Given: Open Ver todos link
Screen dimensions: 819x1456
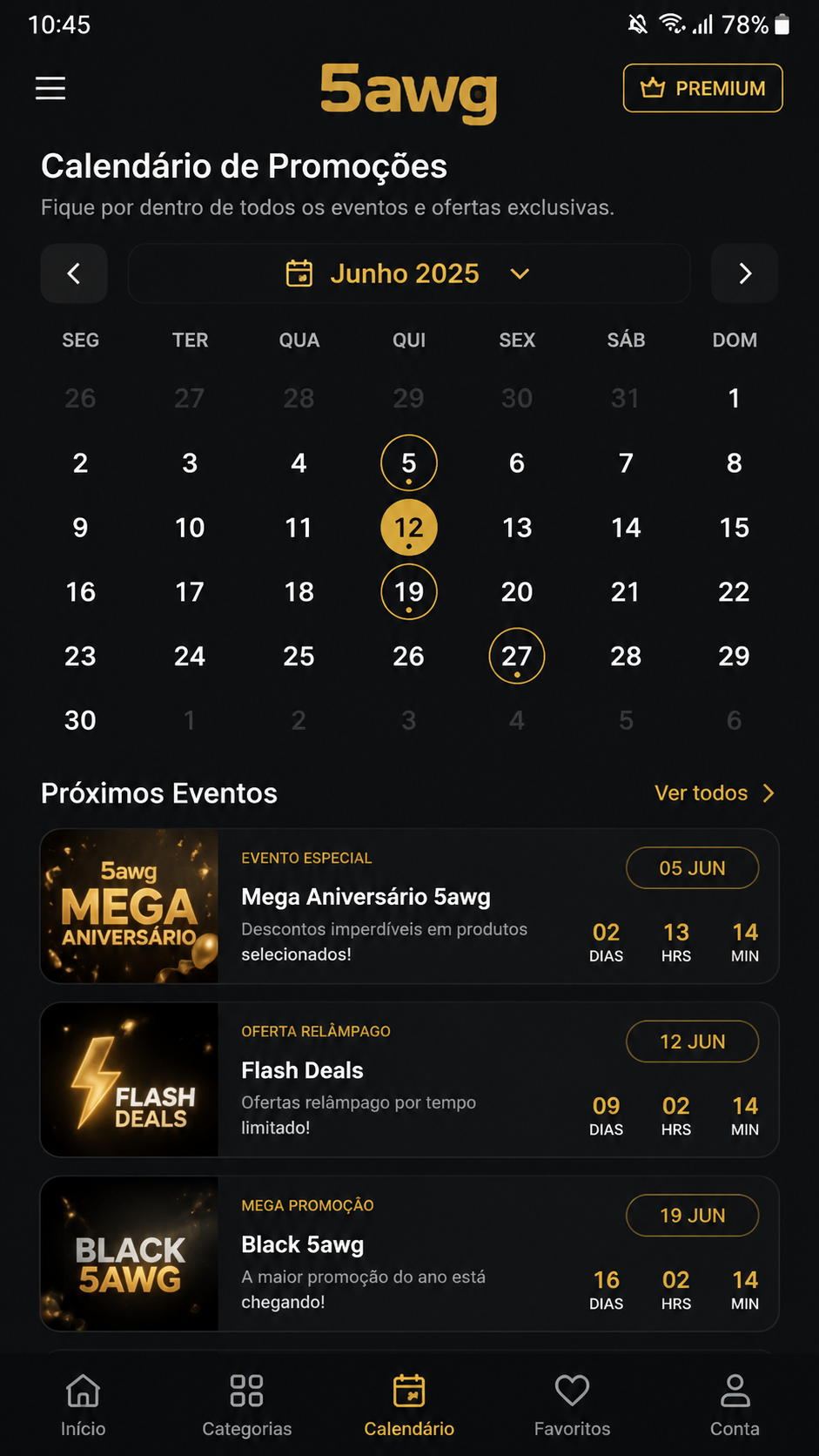Looking at the screenshot, I should (x=715, y=792).
